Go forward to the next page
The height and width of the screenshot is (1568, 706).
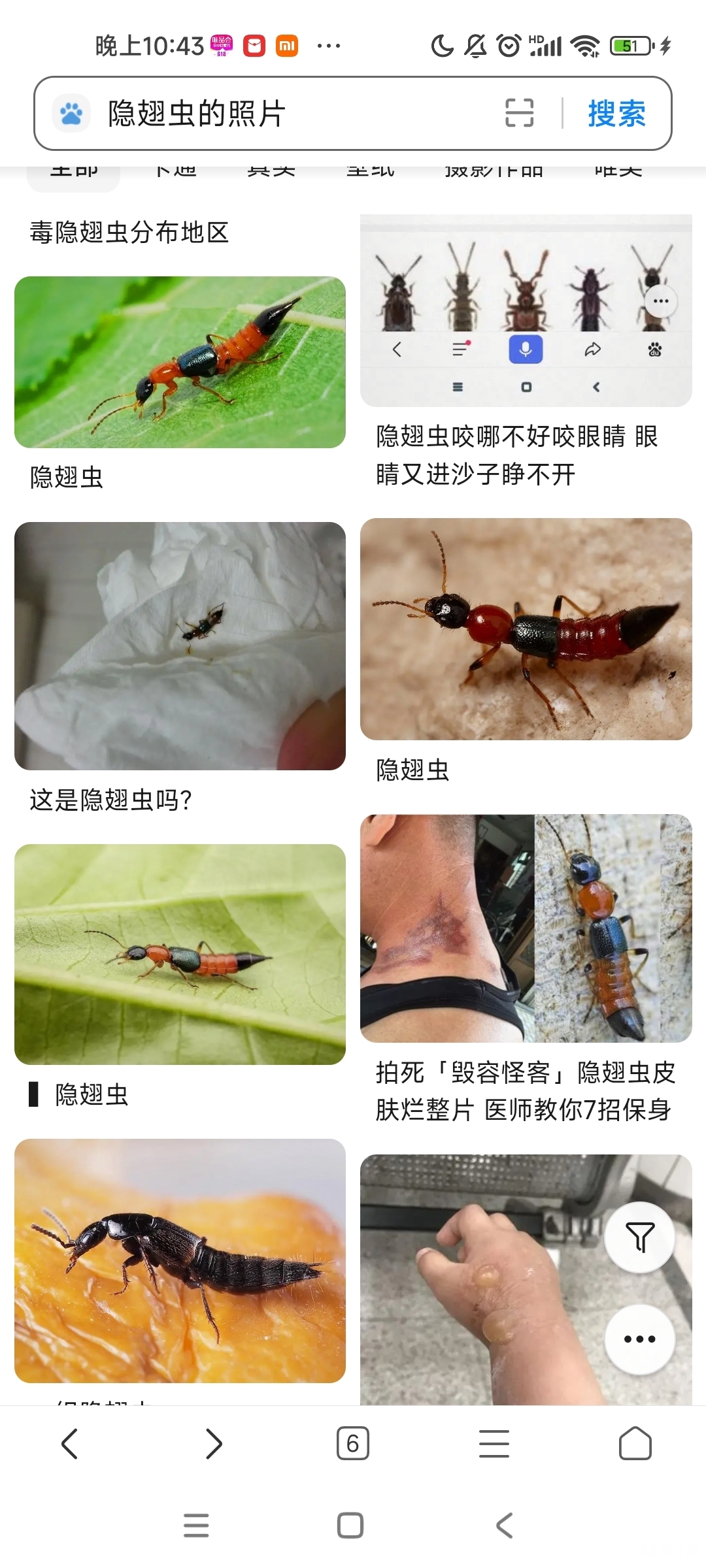click(214, 1443)
